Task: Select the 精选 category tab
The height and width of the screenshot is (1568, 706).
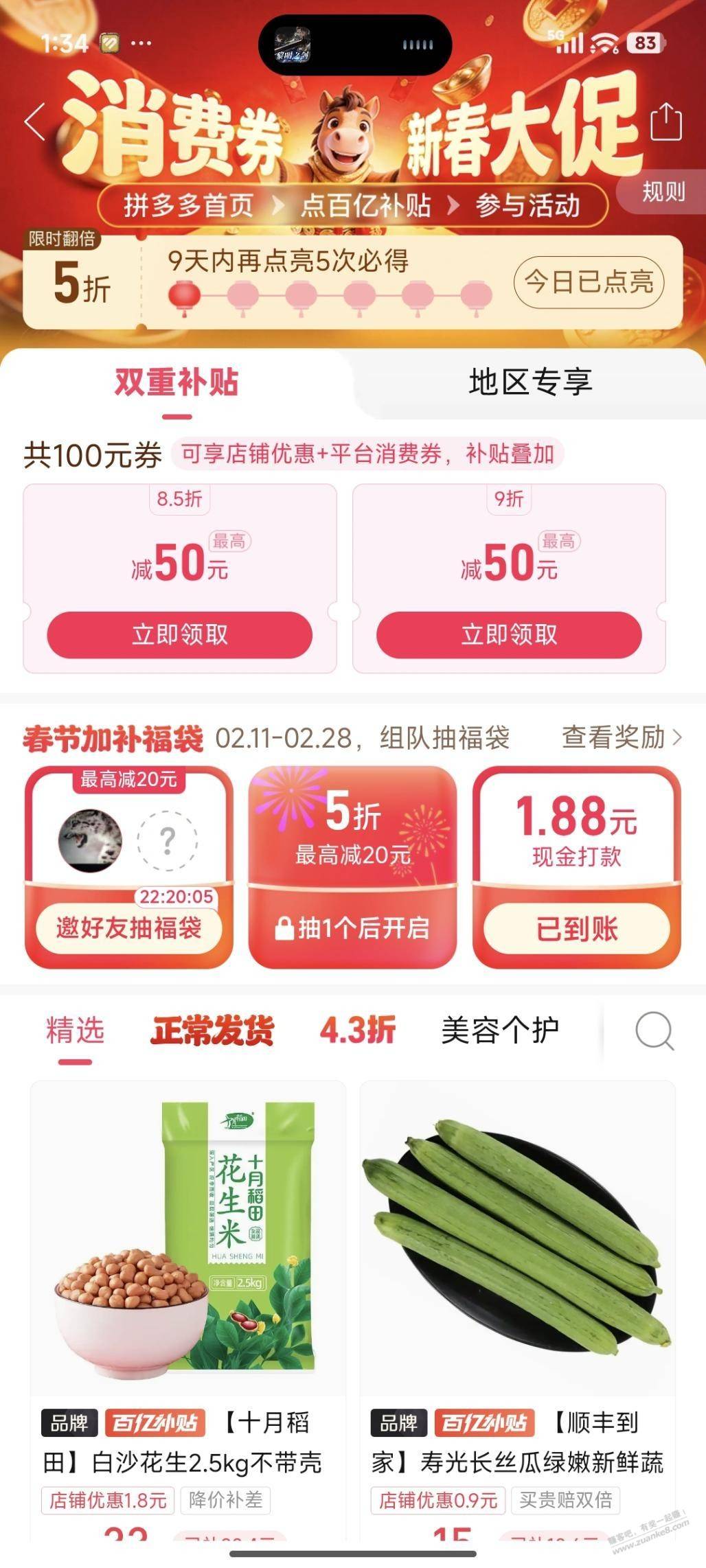Action: (x=75, y=1030)
